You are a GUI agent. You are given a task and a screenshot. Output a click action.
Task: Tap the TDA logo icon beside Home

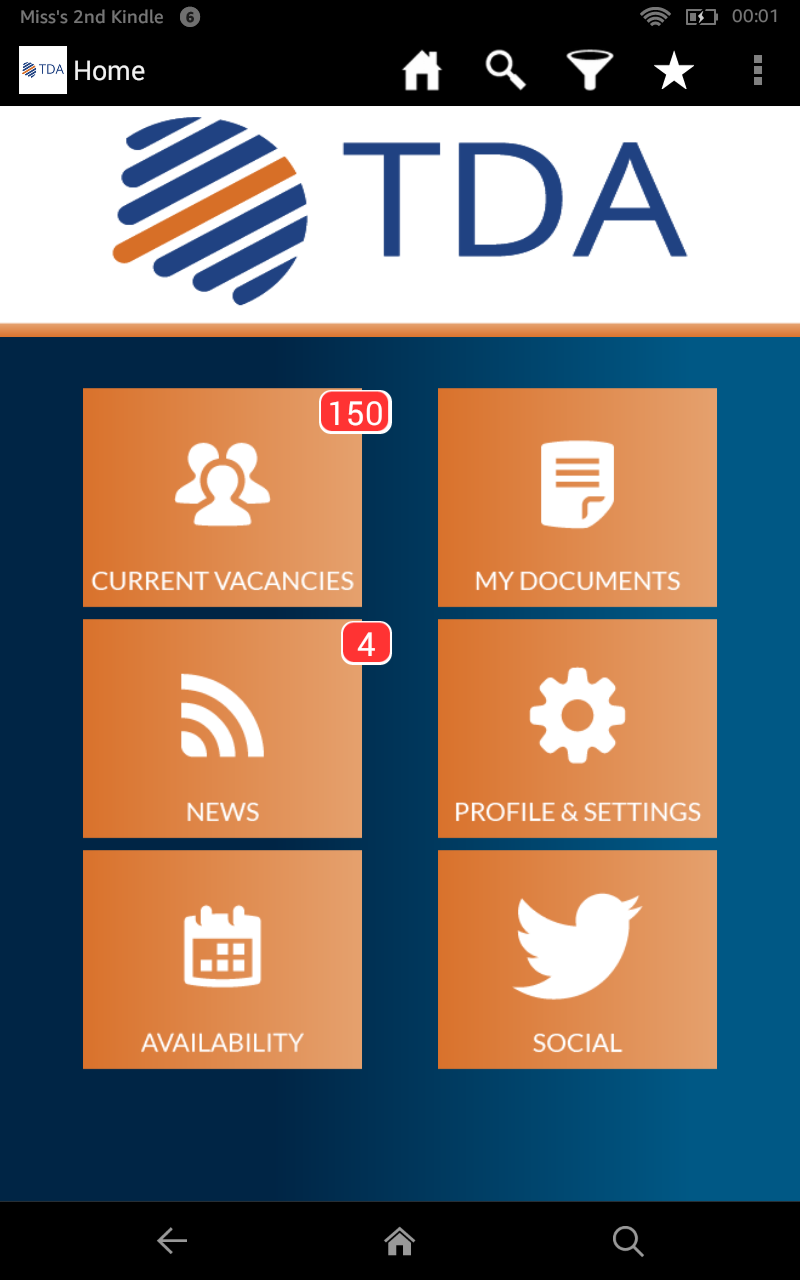coord(42,70)
